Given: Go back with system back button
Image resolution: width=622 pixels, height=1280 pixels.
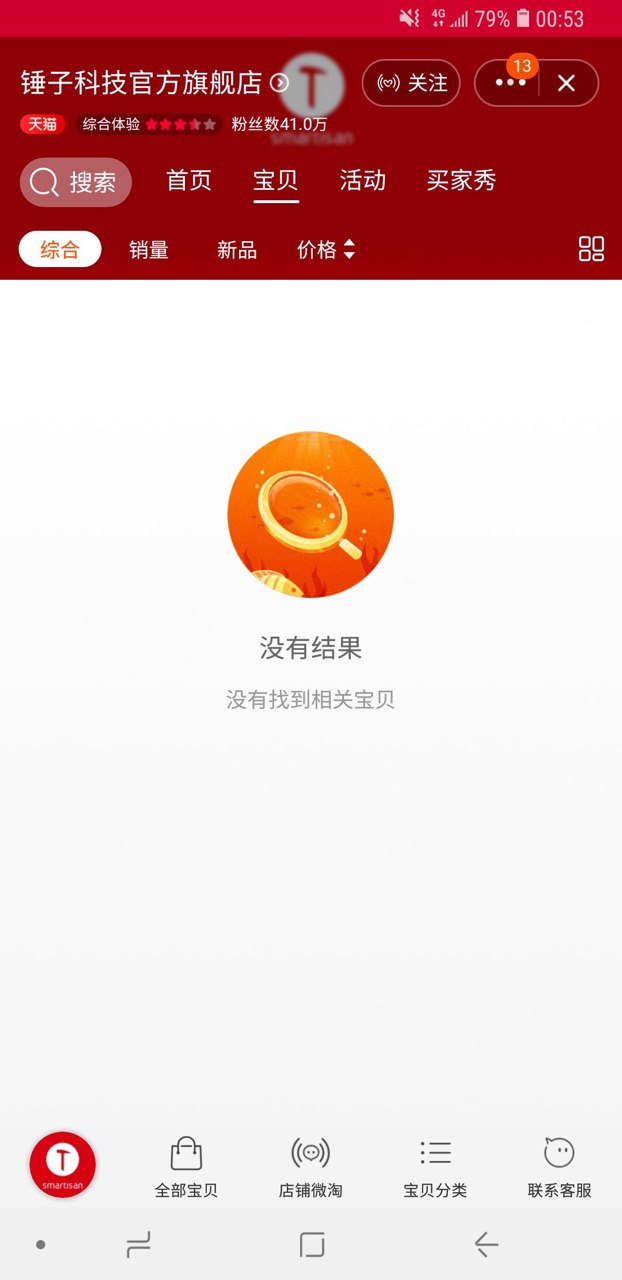Looking at the screenshot, I should point(486,1244).
